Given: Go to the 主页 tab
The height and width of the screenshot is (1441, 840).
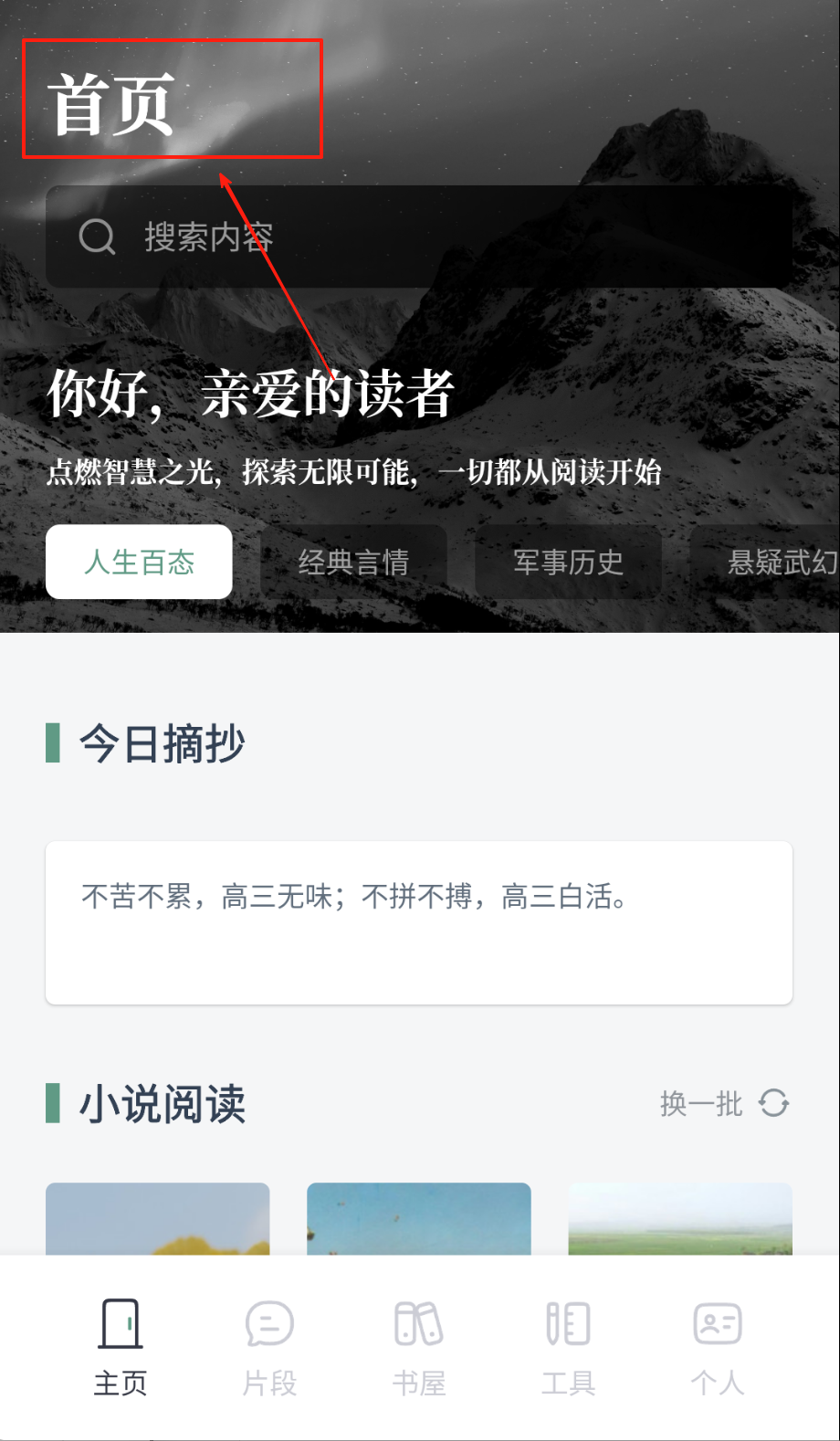Looking at the screenshot, I should (121, 1347).
